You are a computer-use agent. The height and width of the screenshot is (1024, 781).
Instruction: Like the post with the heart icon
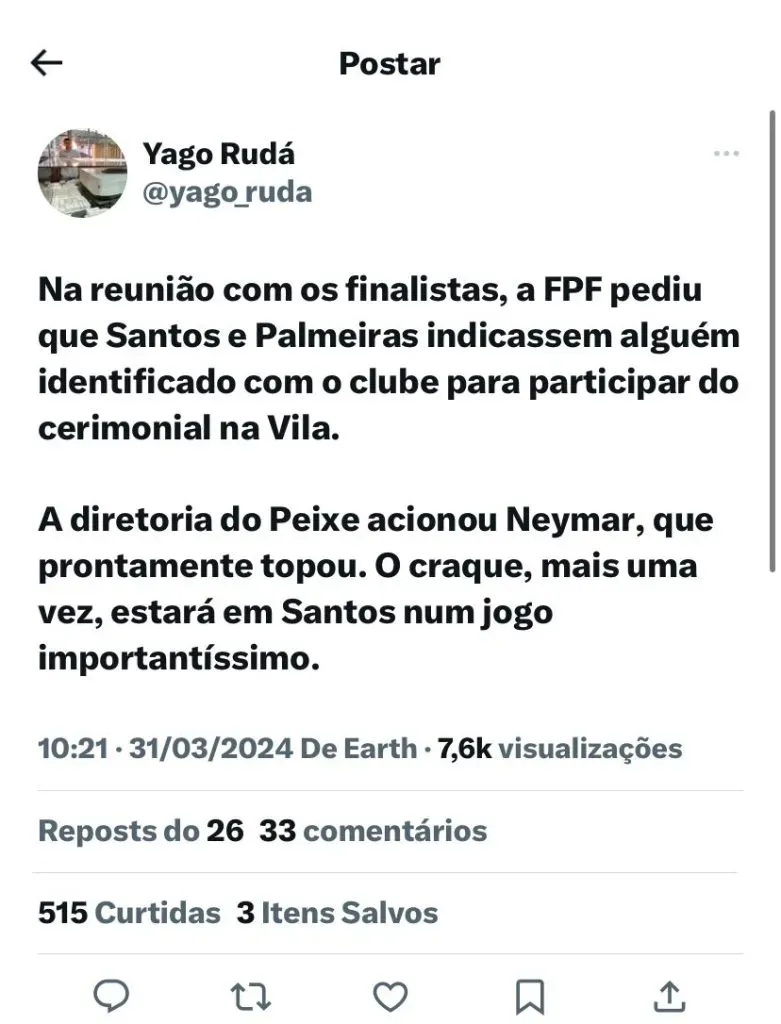tap(389, 995)
